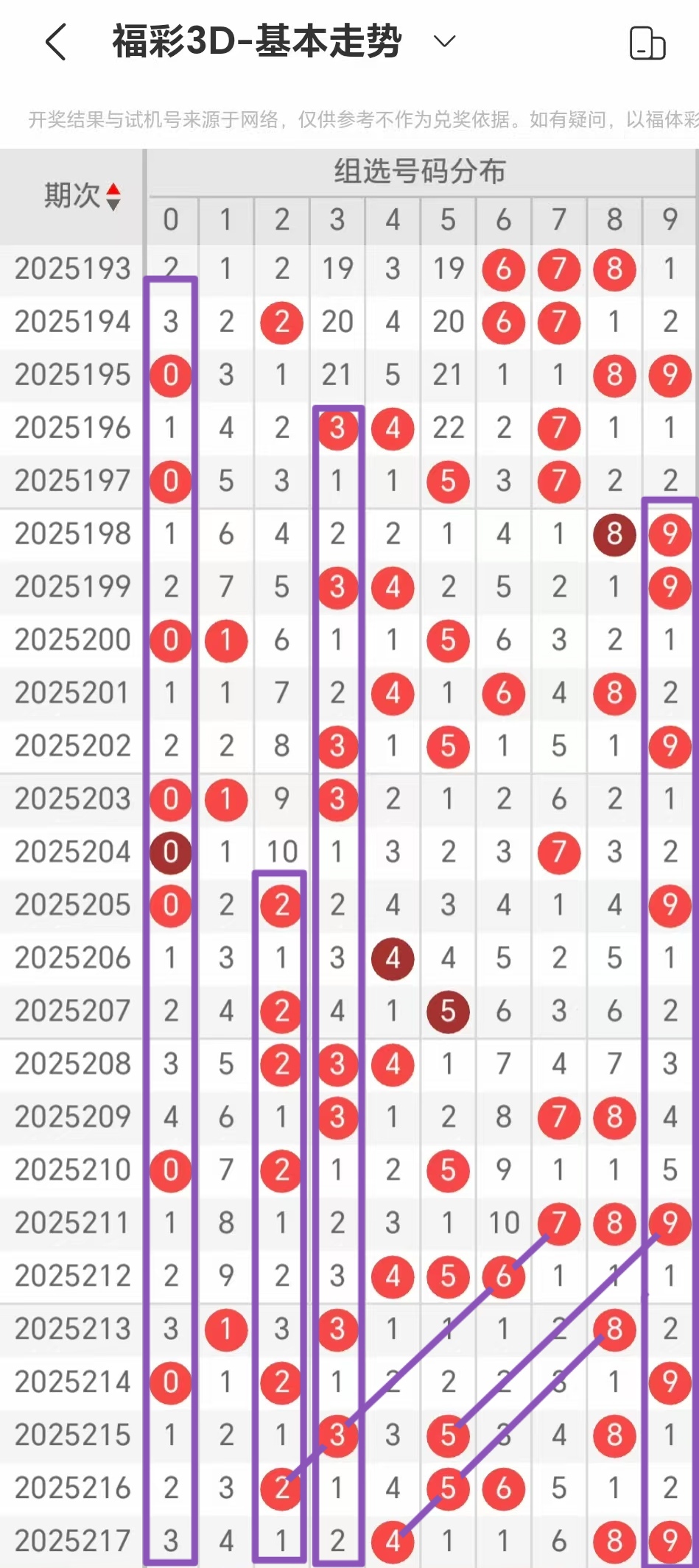The image size is (699, 1568).
Task: Select column header 0
Action: click(x=171, y=219)
